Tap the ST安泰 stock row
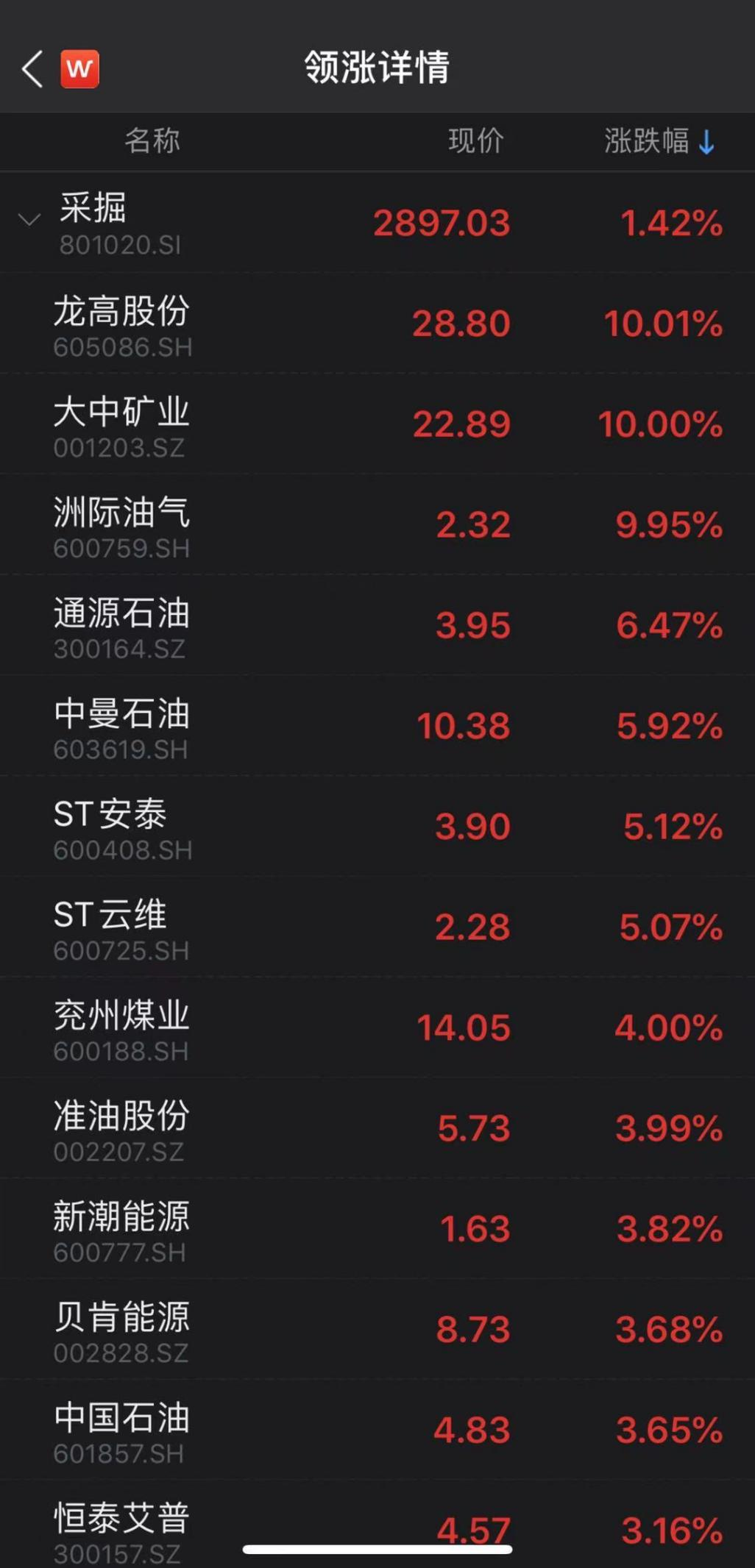 coord(377,827)
